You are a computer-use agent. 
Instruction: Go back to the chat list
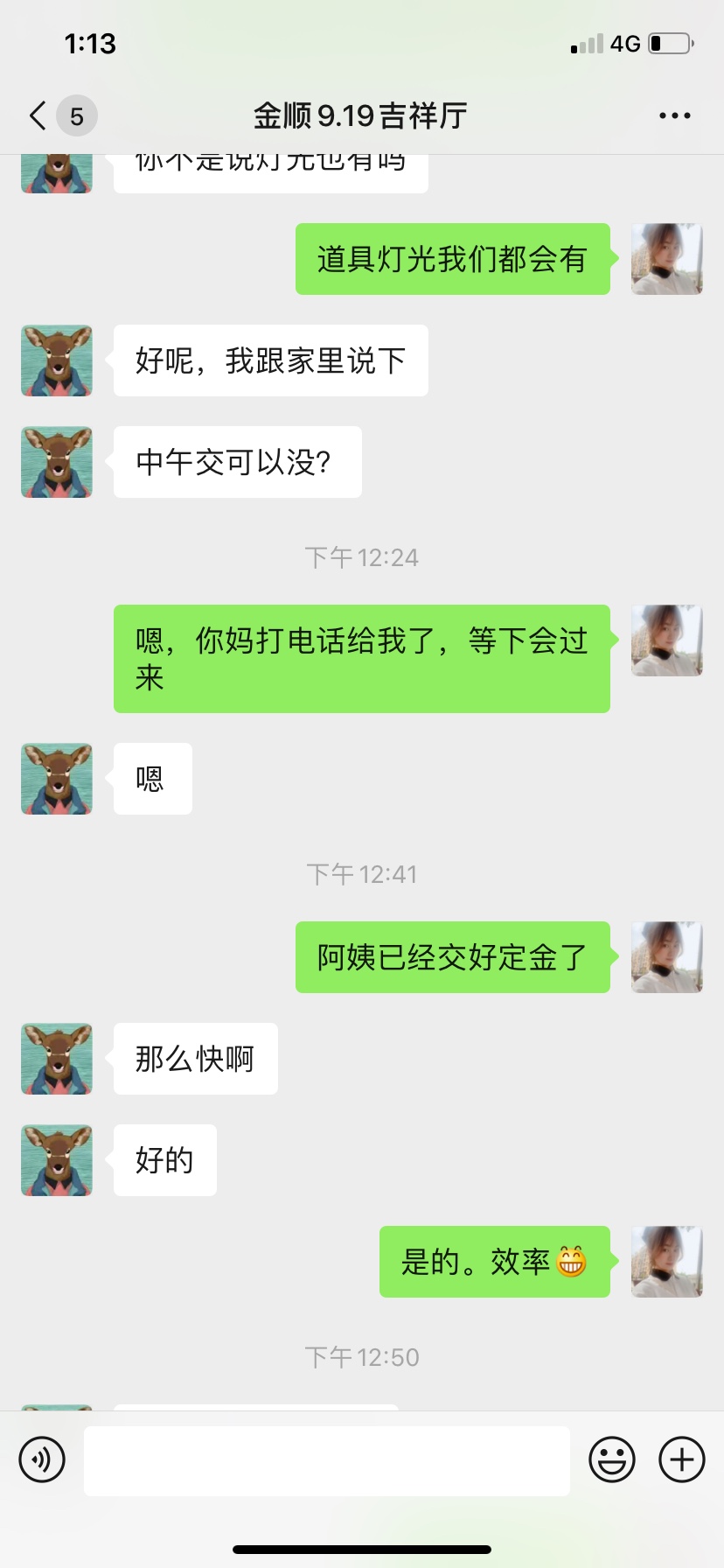[x=38, y=115]
